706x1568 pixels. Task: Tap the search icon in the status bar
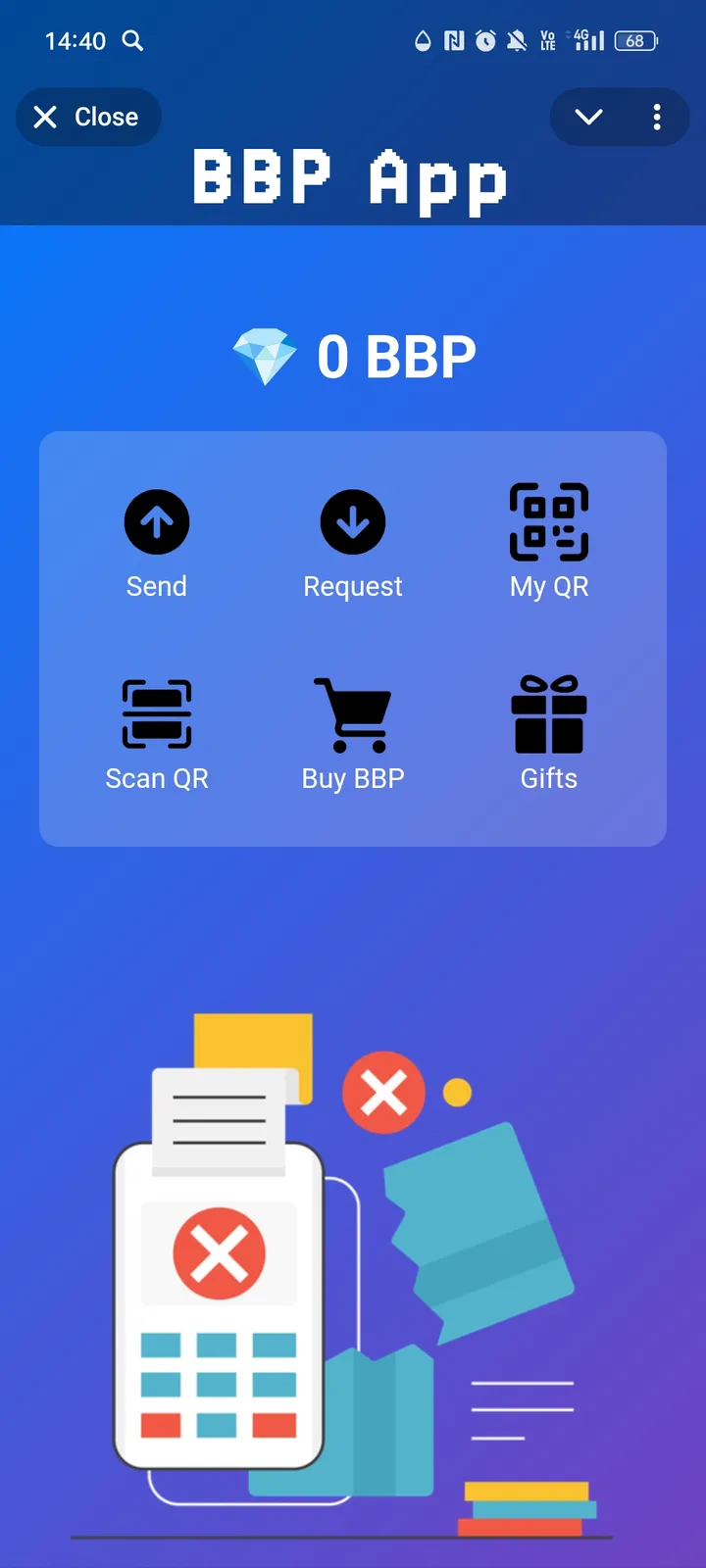click(x=132, y=41)
